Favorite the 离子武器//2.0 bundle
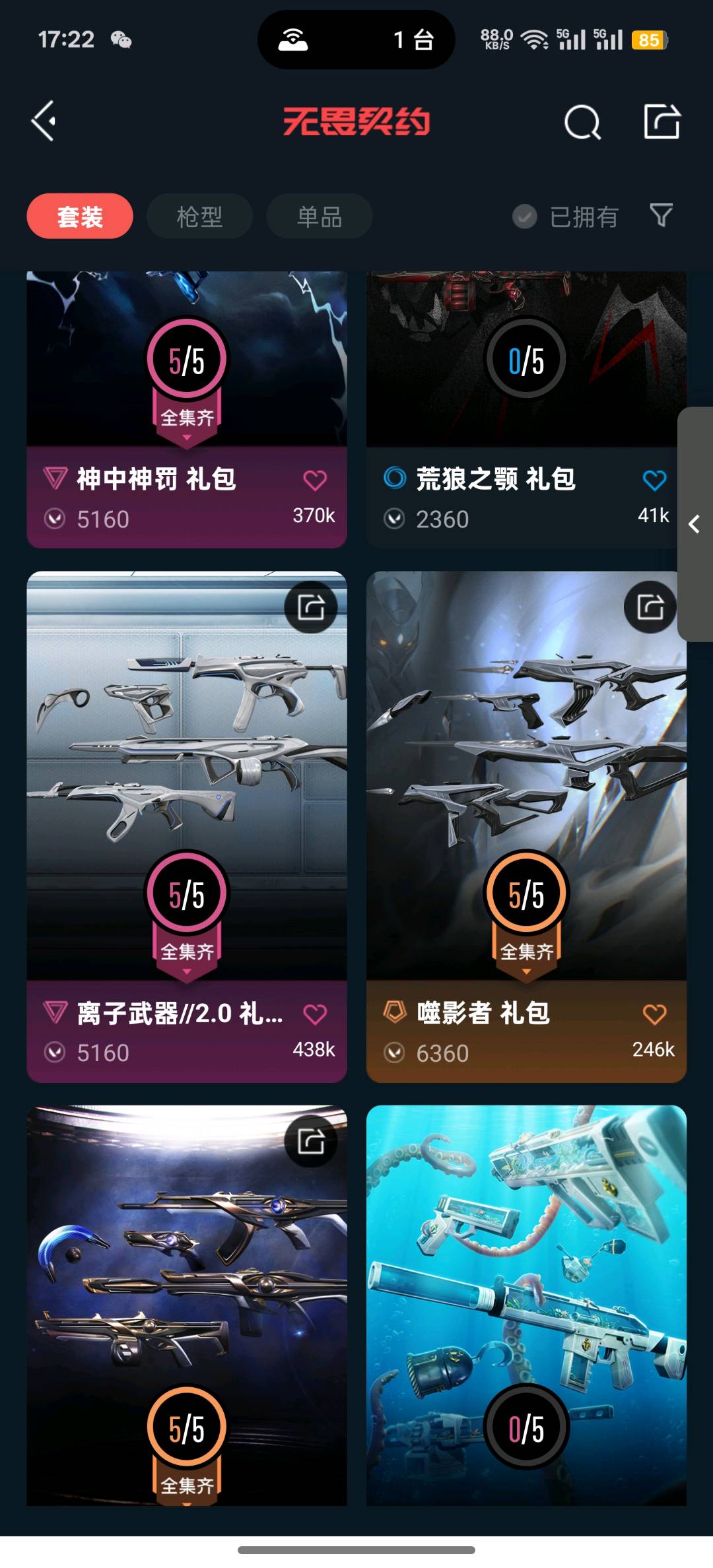The height and width of the screenshot is (1568, 713). (x=315, y=1014)
